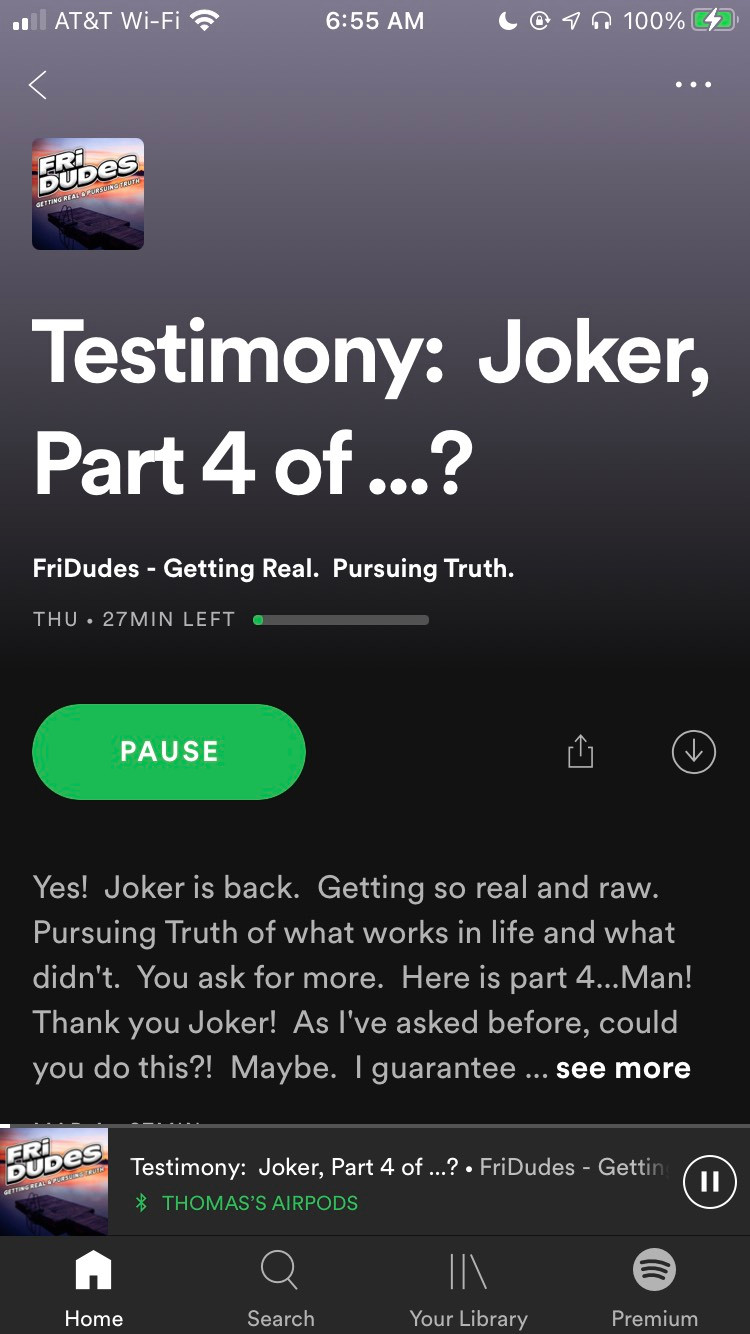
Task: Open the FriDudes podcast cover art
Action: pos(88,194)
